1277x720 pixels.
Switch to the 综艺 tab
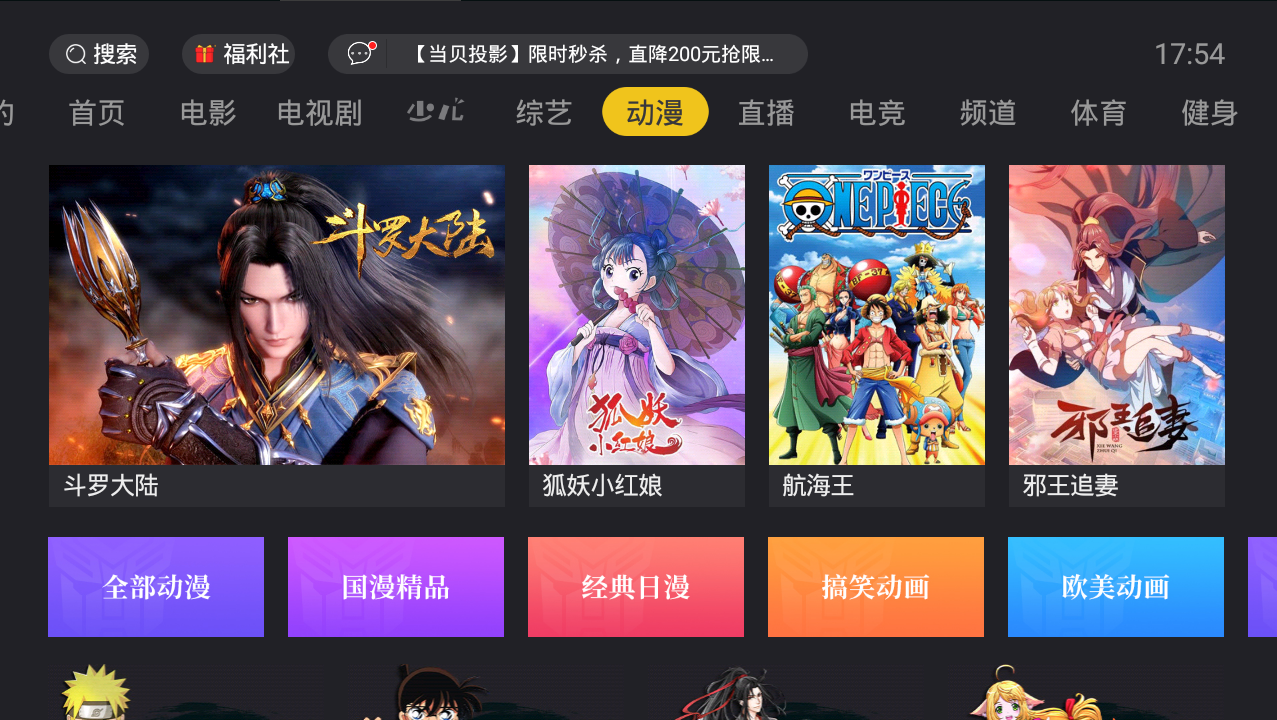(x=544, y=113)
